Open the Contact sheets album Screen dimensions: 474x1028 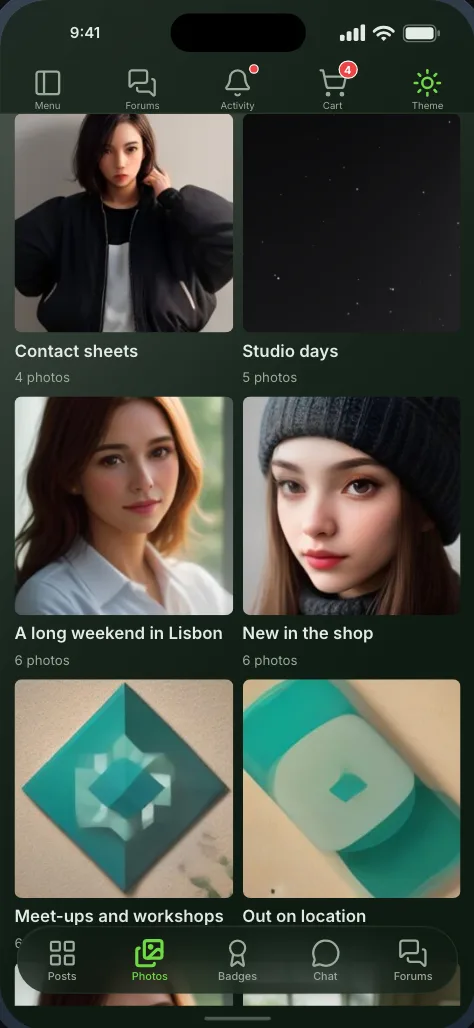tap(123, 249)
